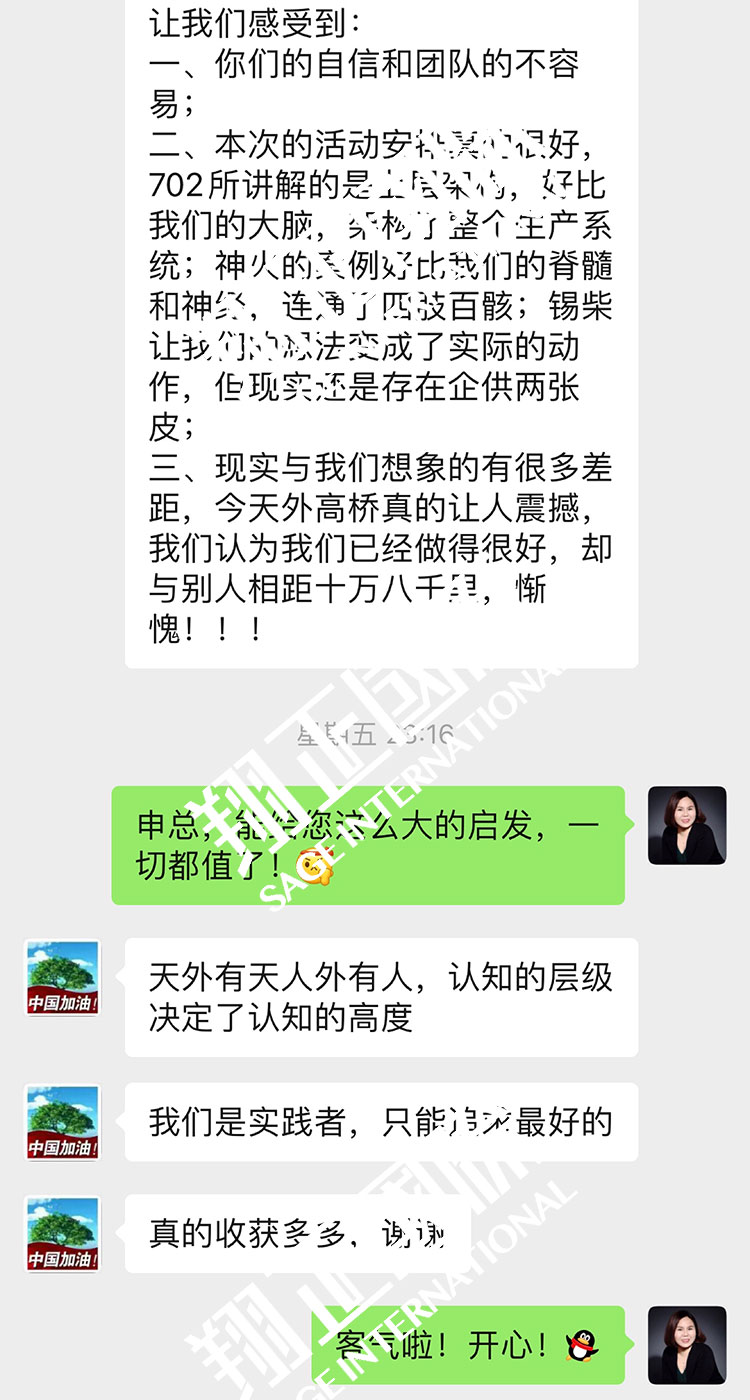The width and height of the screenshot is (750, 1400).
Task: Open sender's avatar beside the 申总 message
Action: (687, 825)
